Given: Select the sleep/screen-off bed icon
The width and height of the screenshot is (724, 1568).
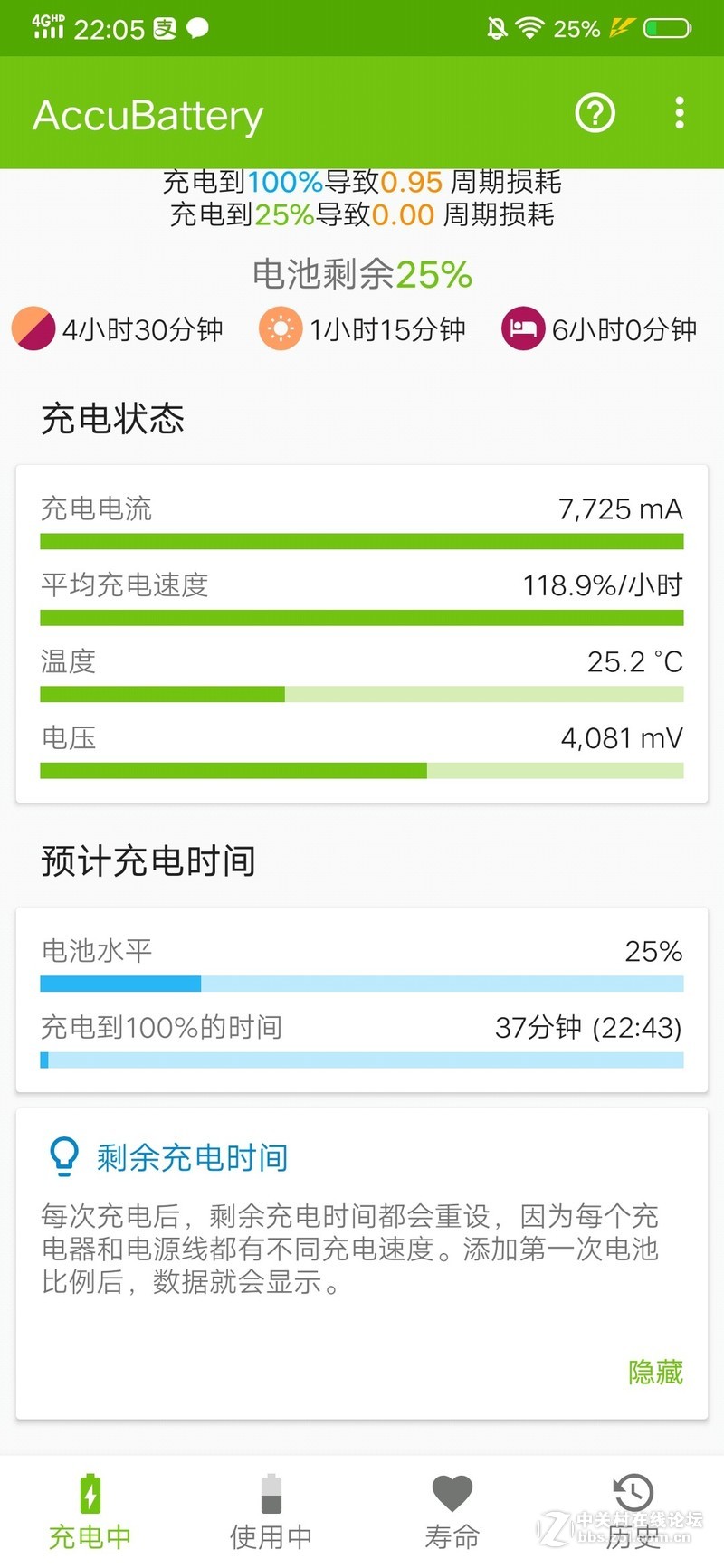Looking at the screenshot, I should pyautogui.click(x=523, y=328).
